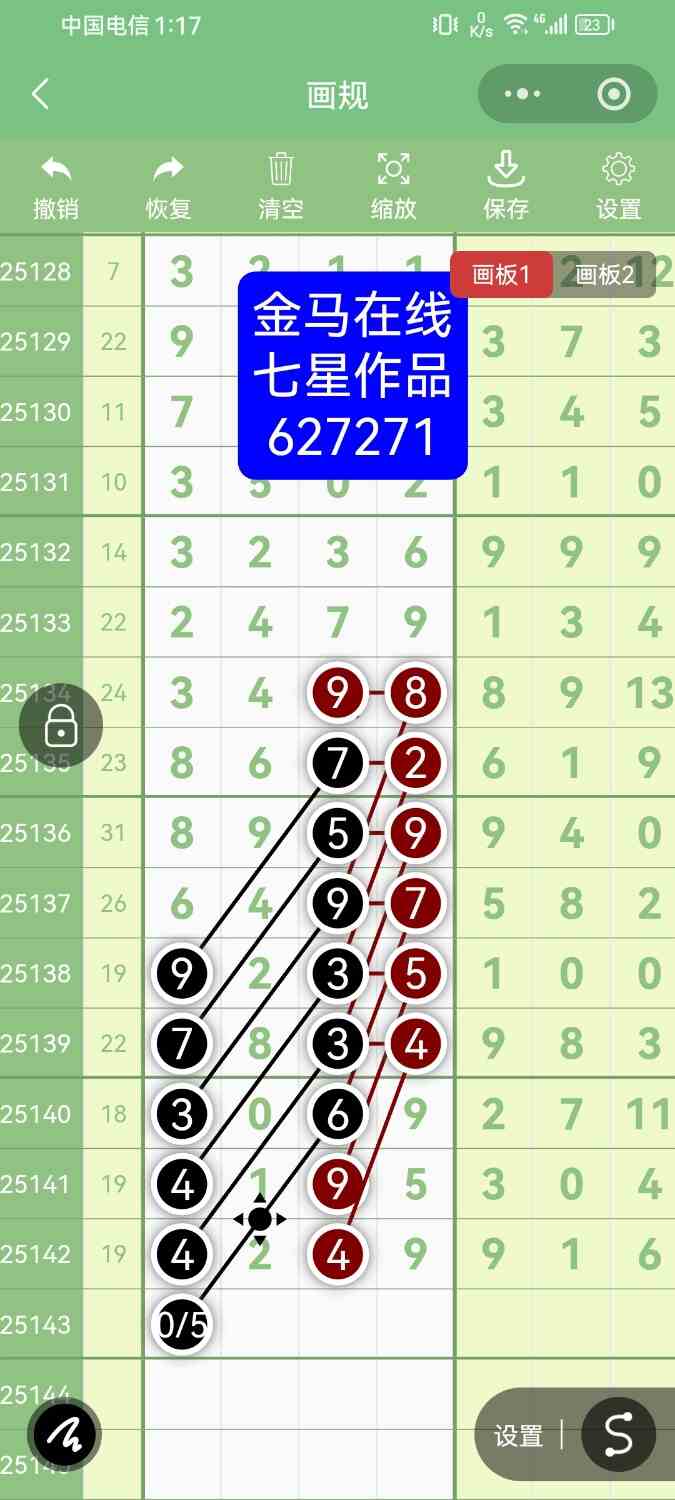Go back using the arrow
This screenshot has width=675, height=1500.
coord(40,95)
